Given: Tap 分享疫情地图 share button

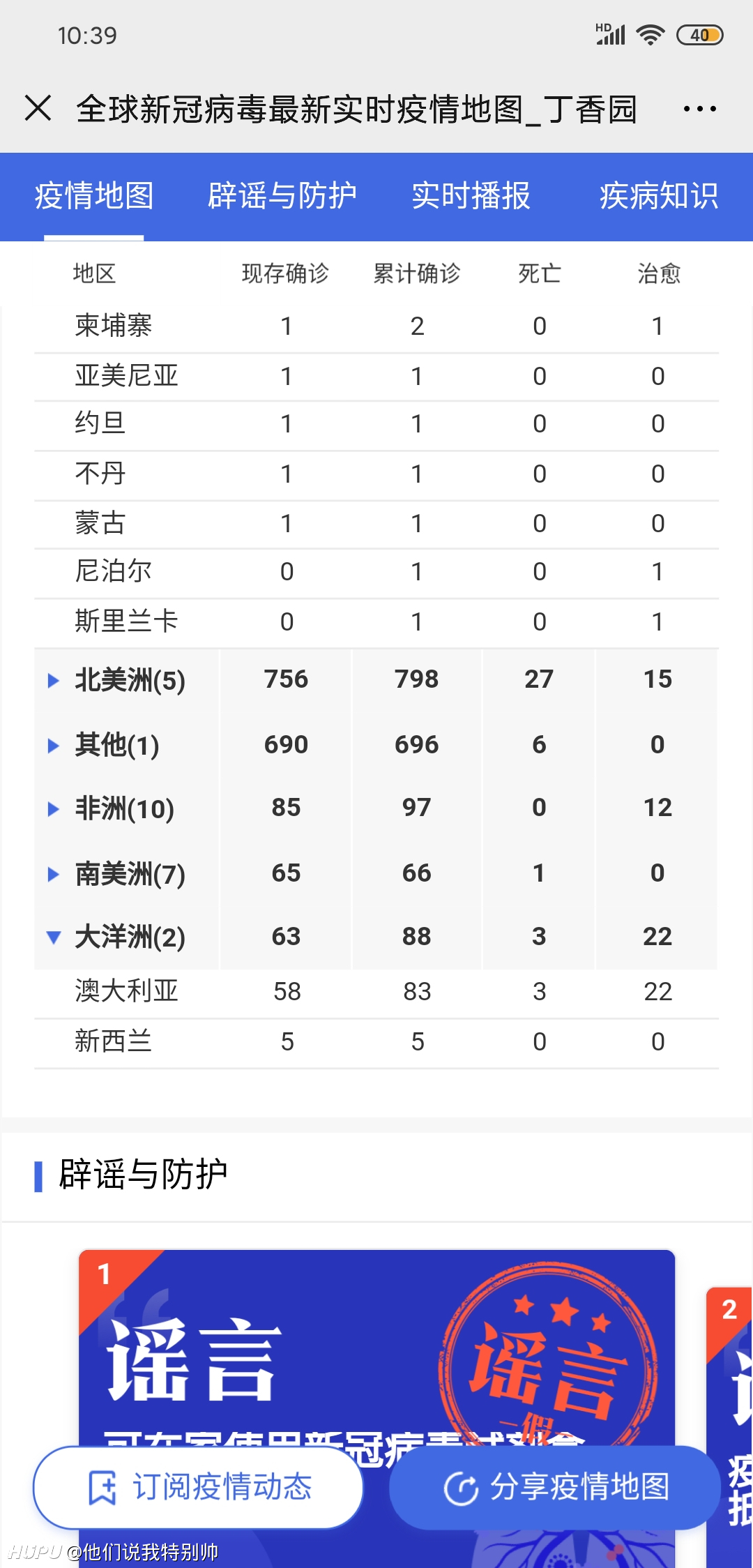Looking at the screenshot, I should [555, 1487].
